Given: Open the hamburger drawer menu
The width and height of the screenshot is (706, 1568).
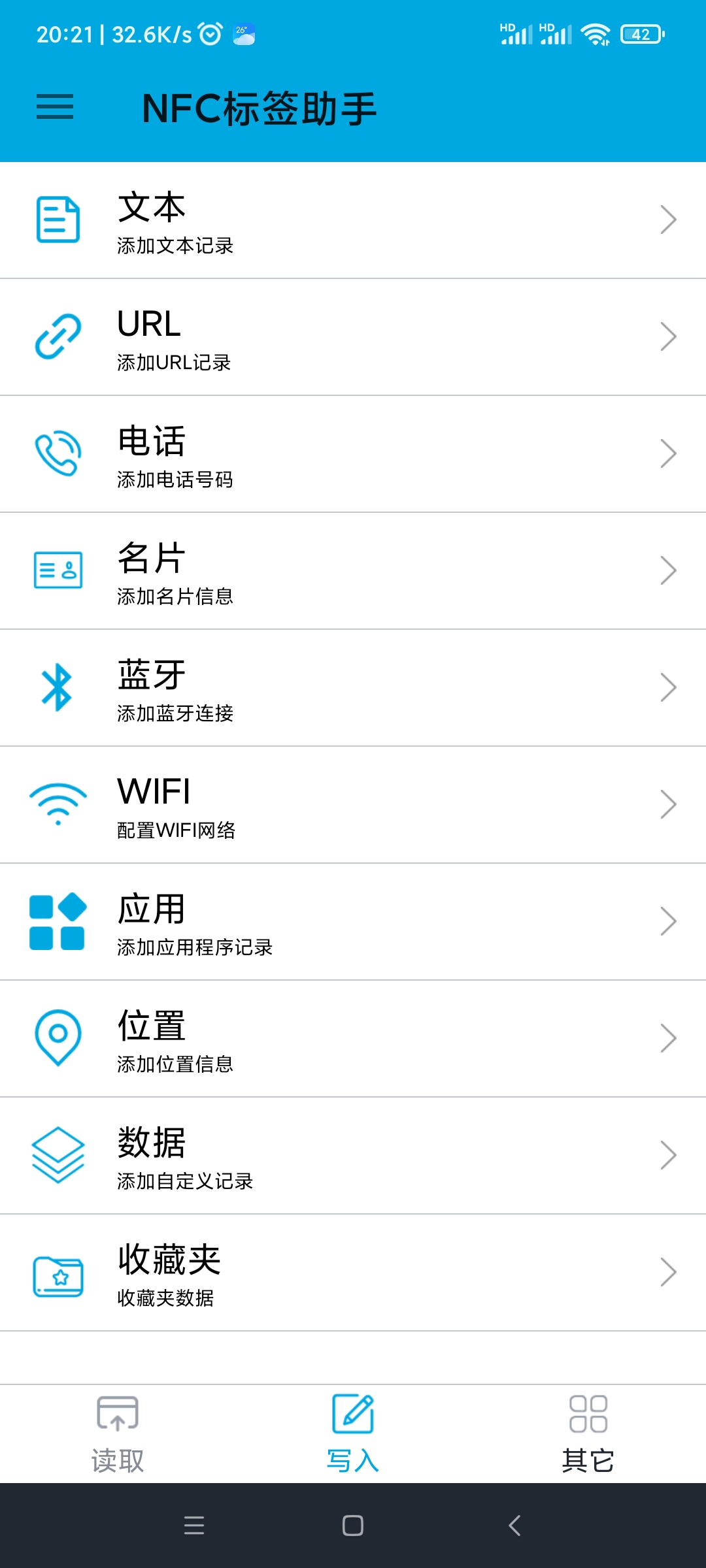Looking at the screenshot, I should tap(55, 107).
